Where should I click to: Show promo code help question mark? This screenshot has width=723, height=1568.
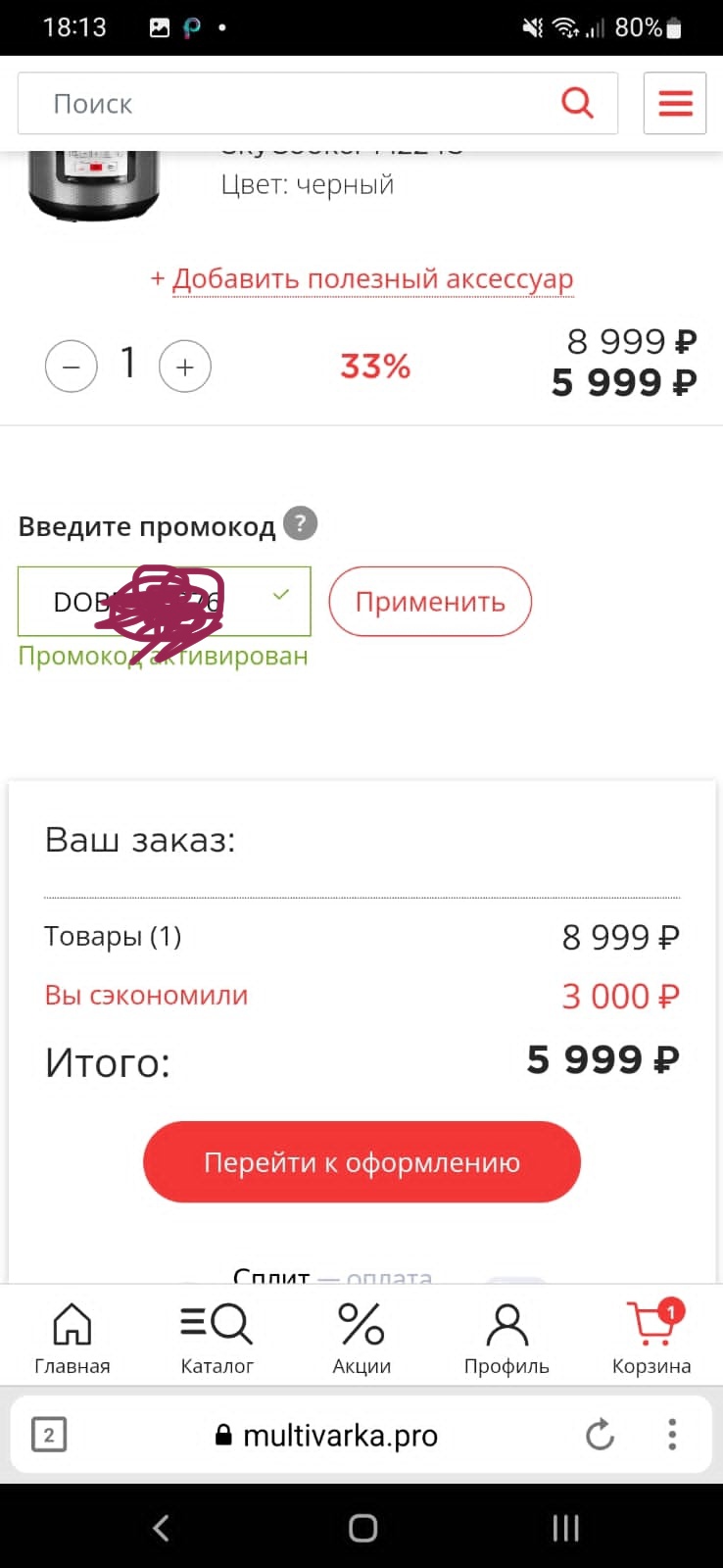[301, 524]
